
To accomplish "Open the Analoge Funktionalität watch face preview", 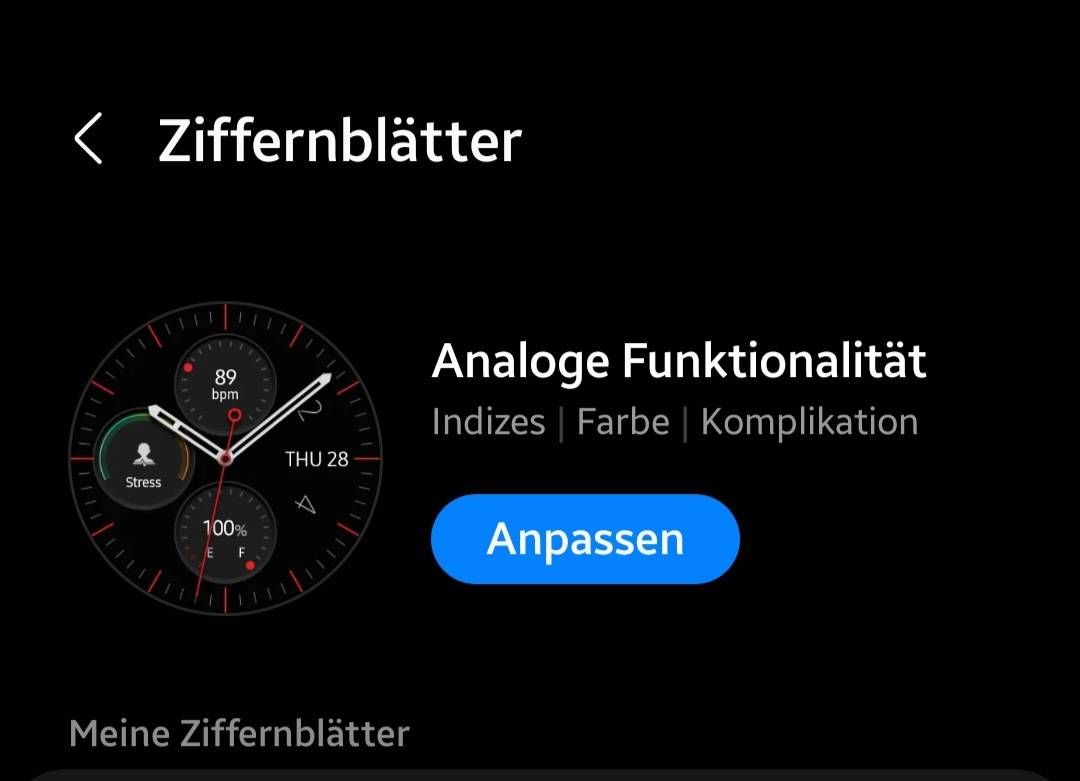I will coord(225,458).
